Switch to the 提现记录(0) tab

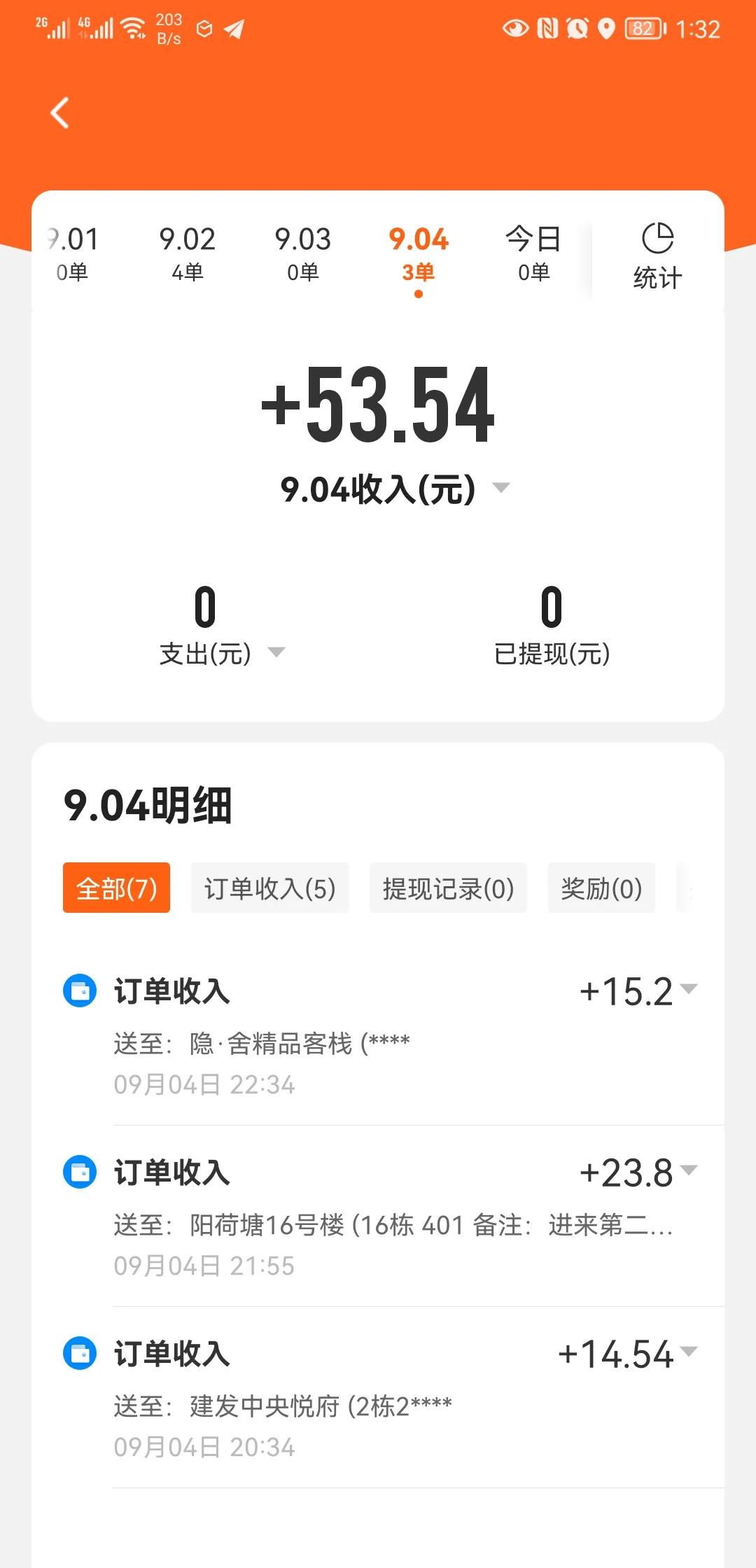[448, 888]
